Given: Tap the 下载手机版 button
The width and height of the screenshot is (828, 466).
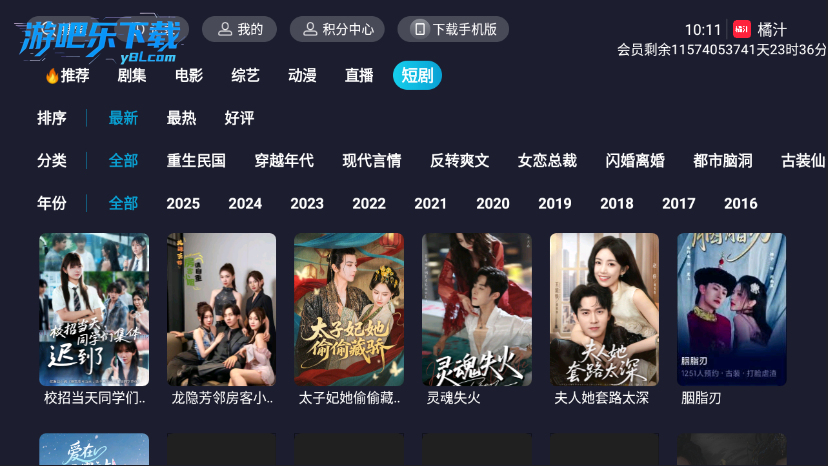Looking at the screenshot, I should point(453,29).
